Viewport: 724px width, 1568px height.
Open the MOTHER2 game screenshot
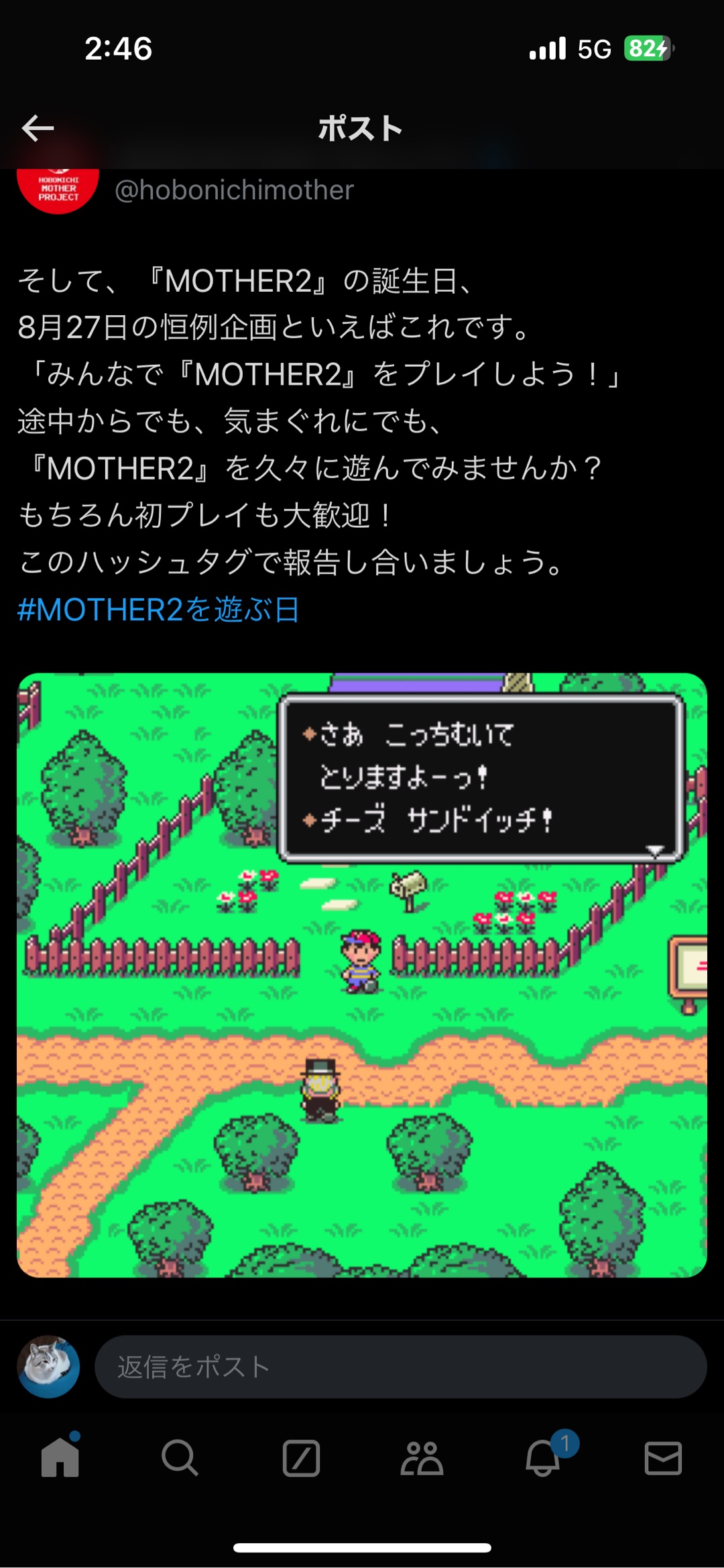362,974
